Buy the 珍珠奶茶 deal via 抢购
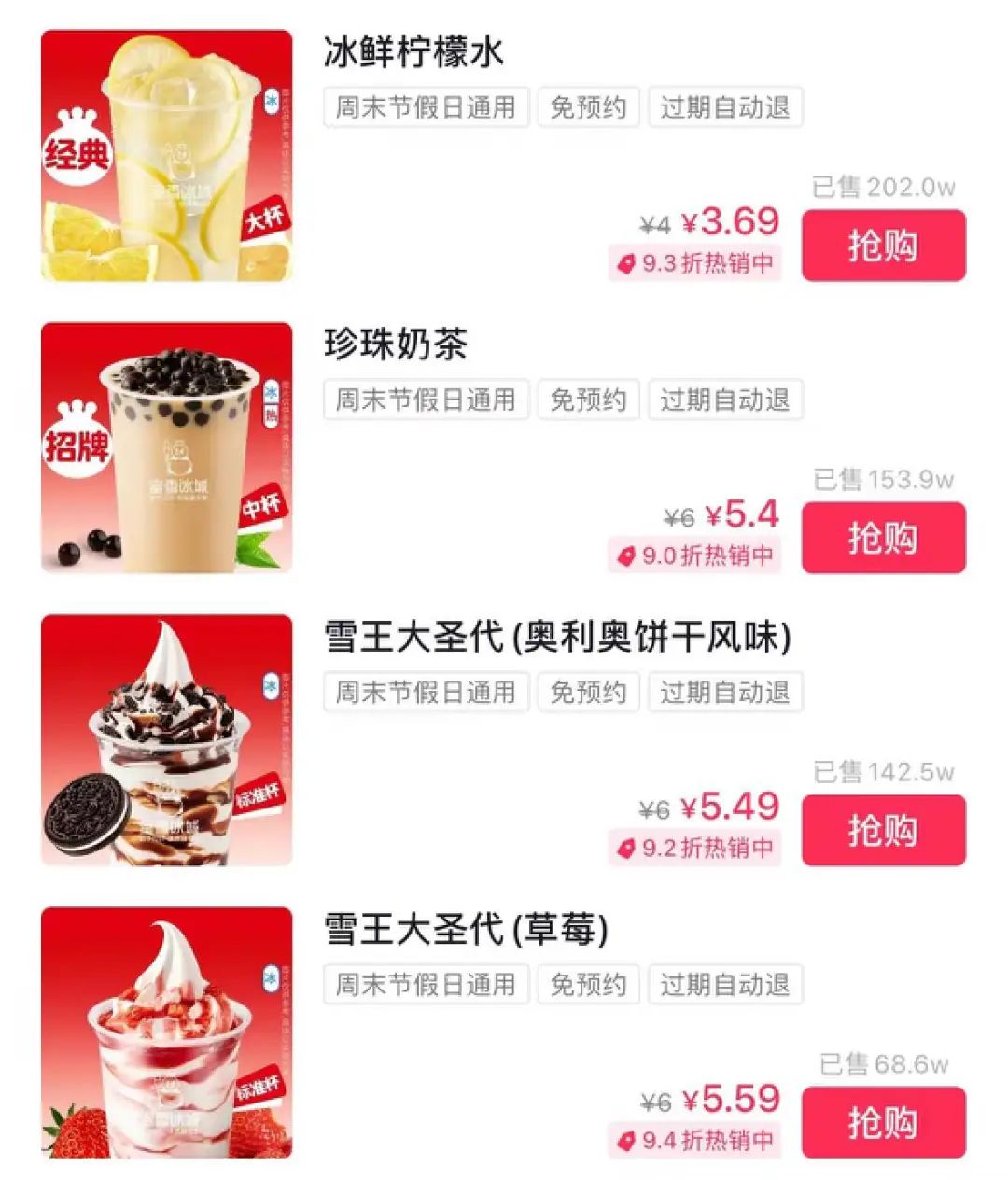The height and width of the screenshot is (1180, 1008). [x=883, y=538]
